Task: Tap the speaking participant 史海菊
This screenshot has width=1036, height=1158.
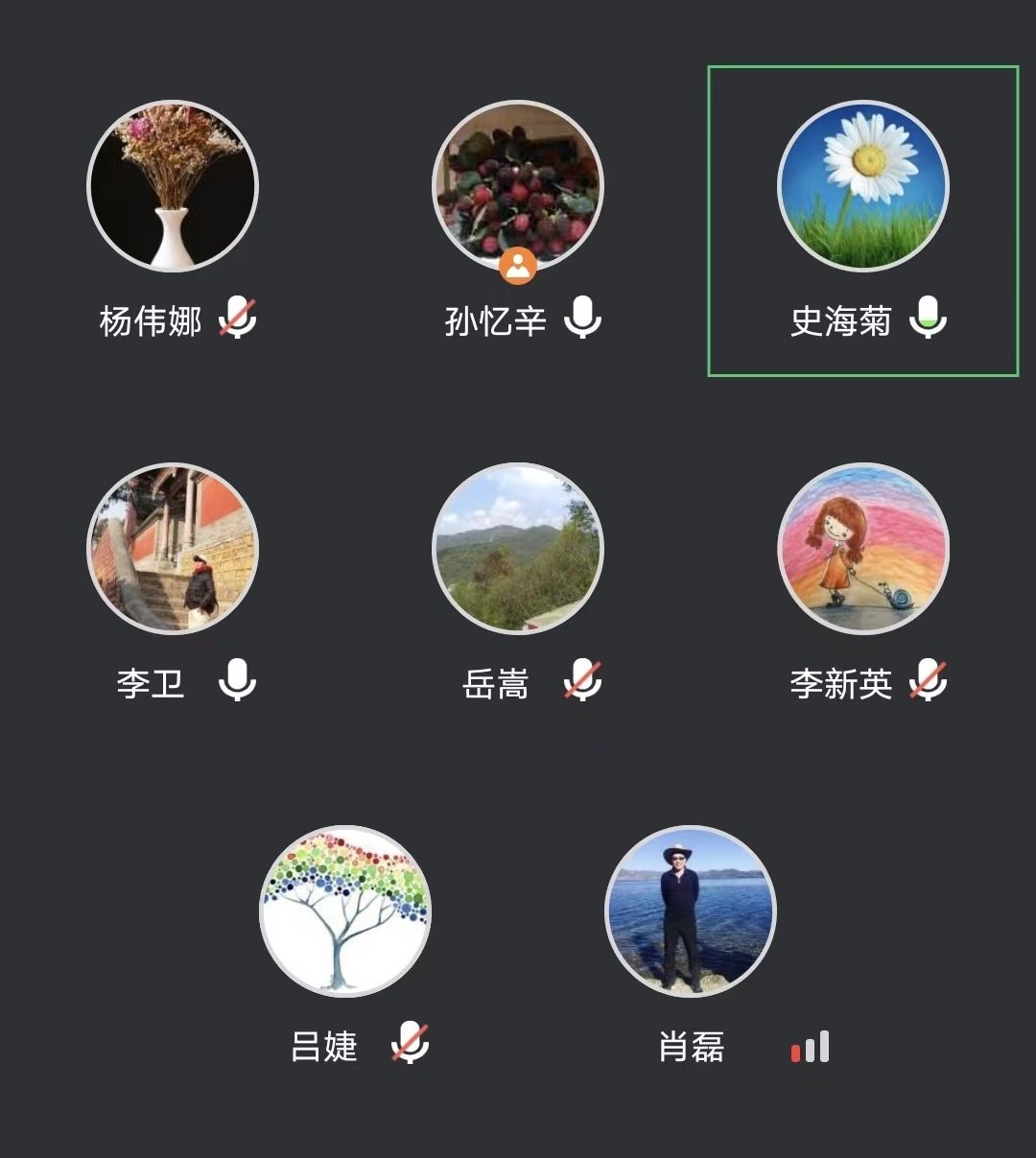Action: (862, 186)
